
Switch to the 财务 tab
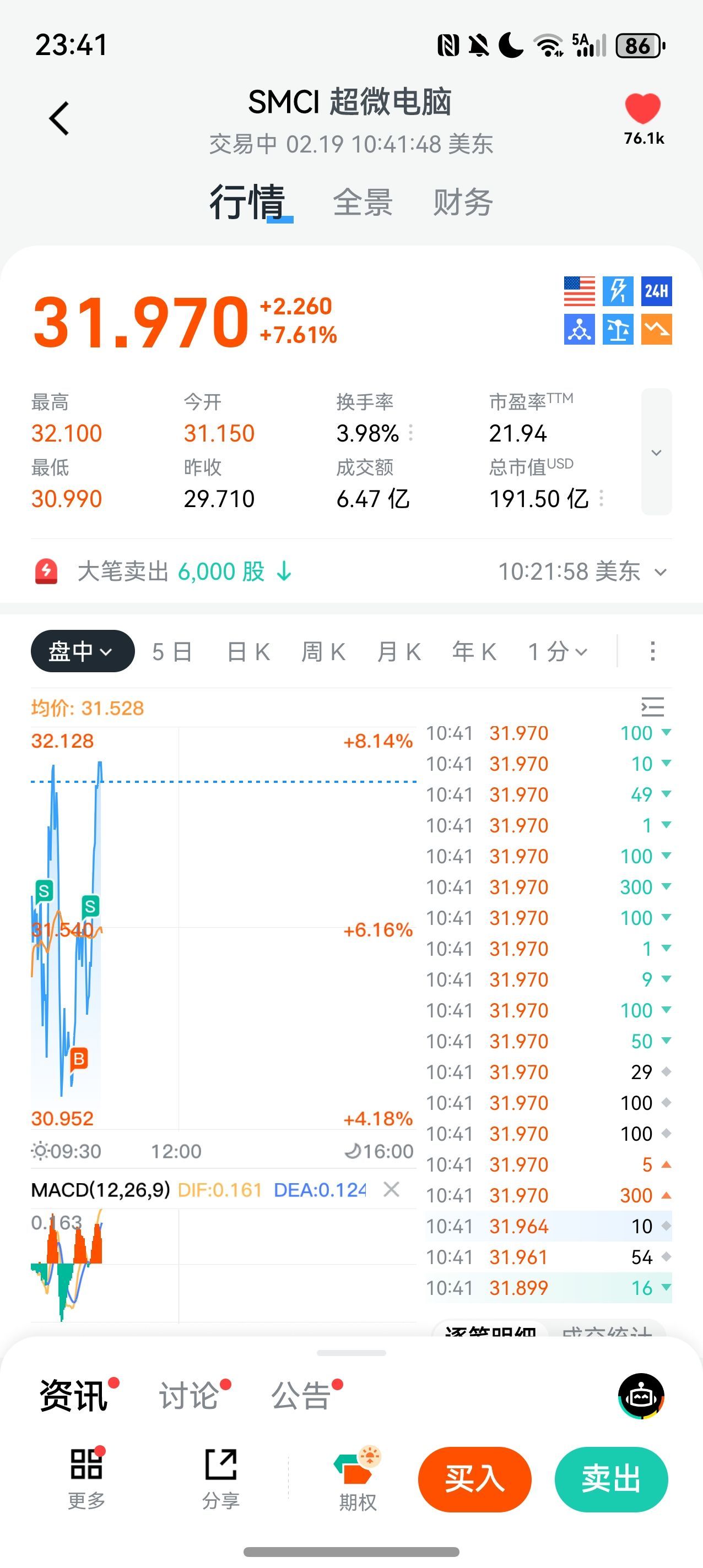(x=463, y=203)
